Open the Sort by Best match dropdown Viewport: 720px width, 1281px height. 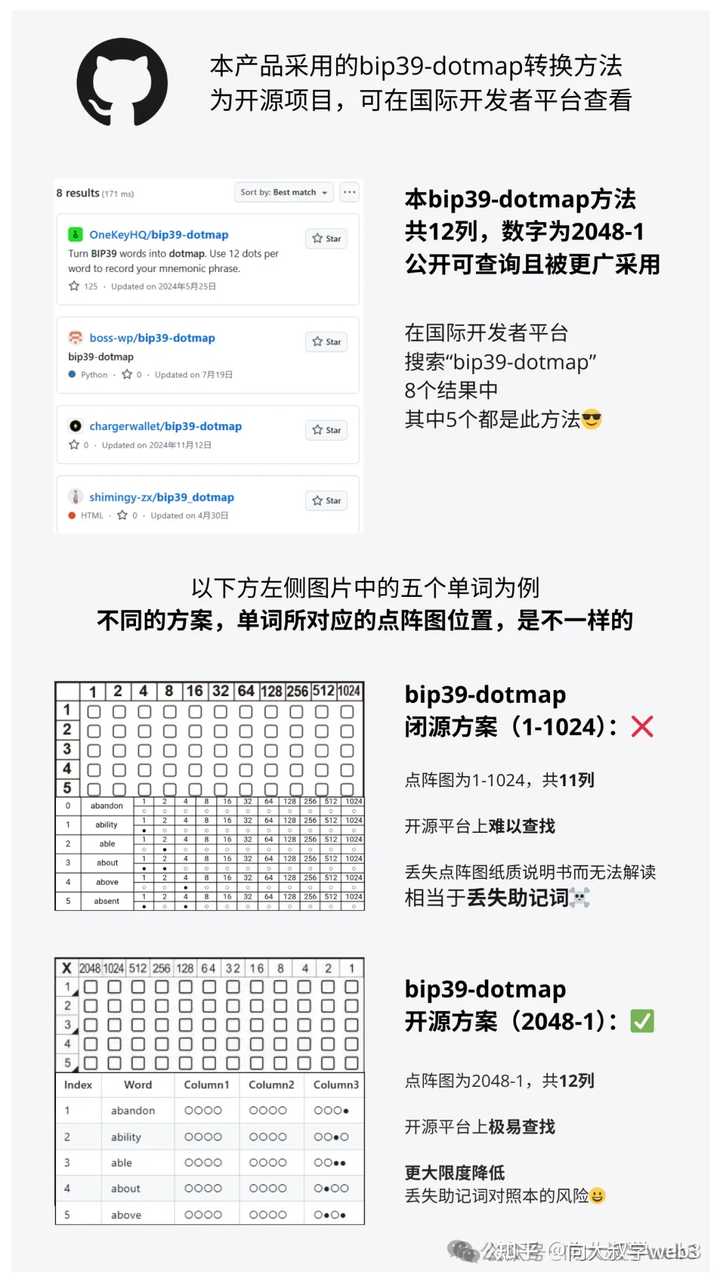coord(285,192)
